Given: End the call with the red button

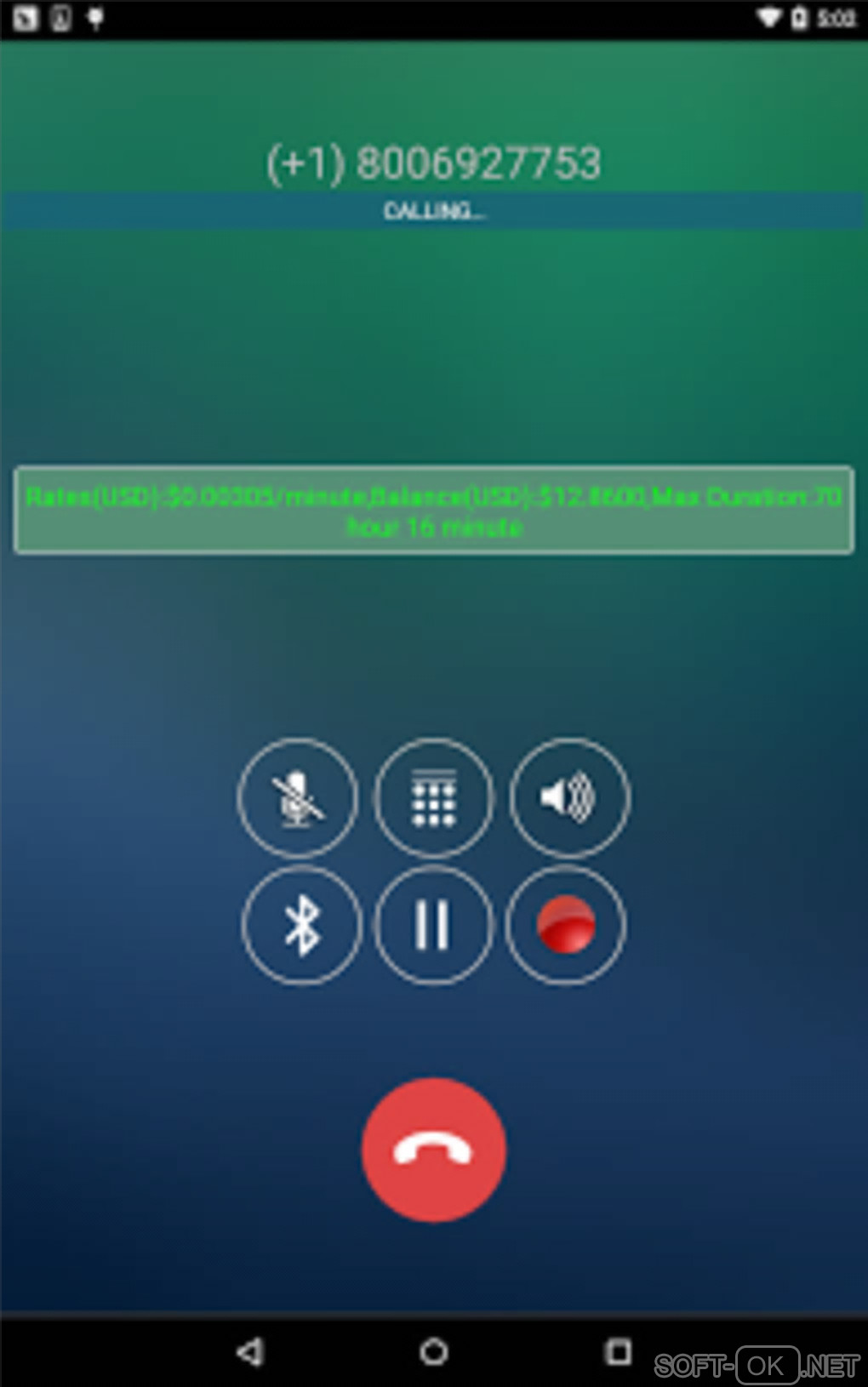Looking at the screenshot, I should [434, 1150].
